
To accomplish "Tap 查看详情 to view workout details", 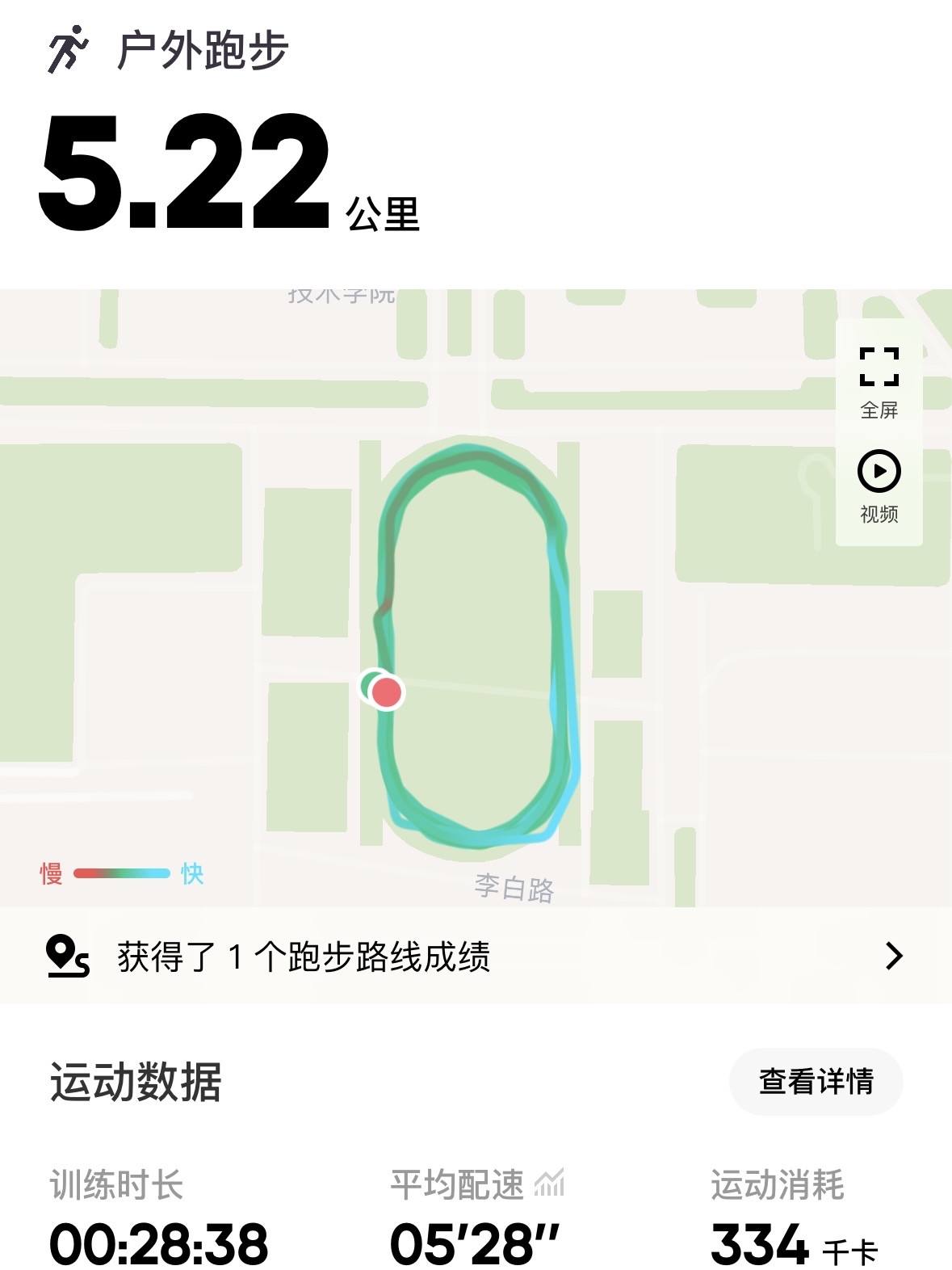I will (x=816, y=1081).
